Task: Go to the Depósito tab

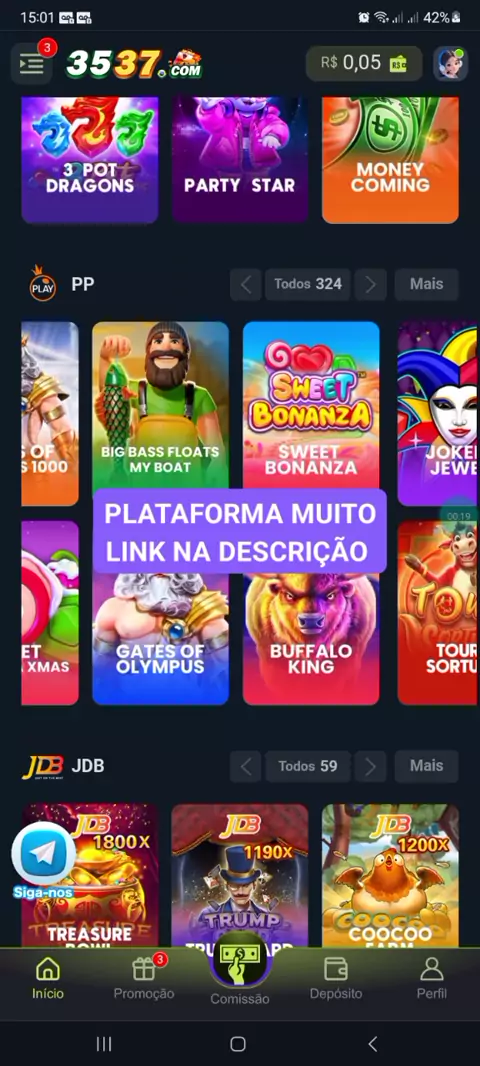Action: click(x=336, y=978)
